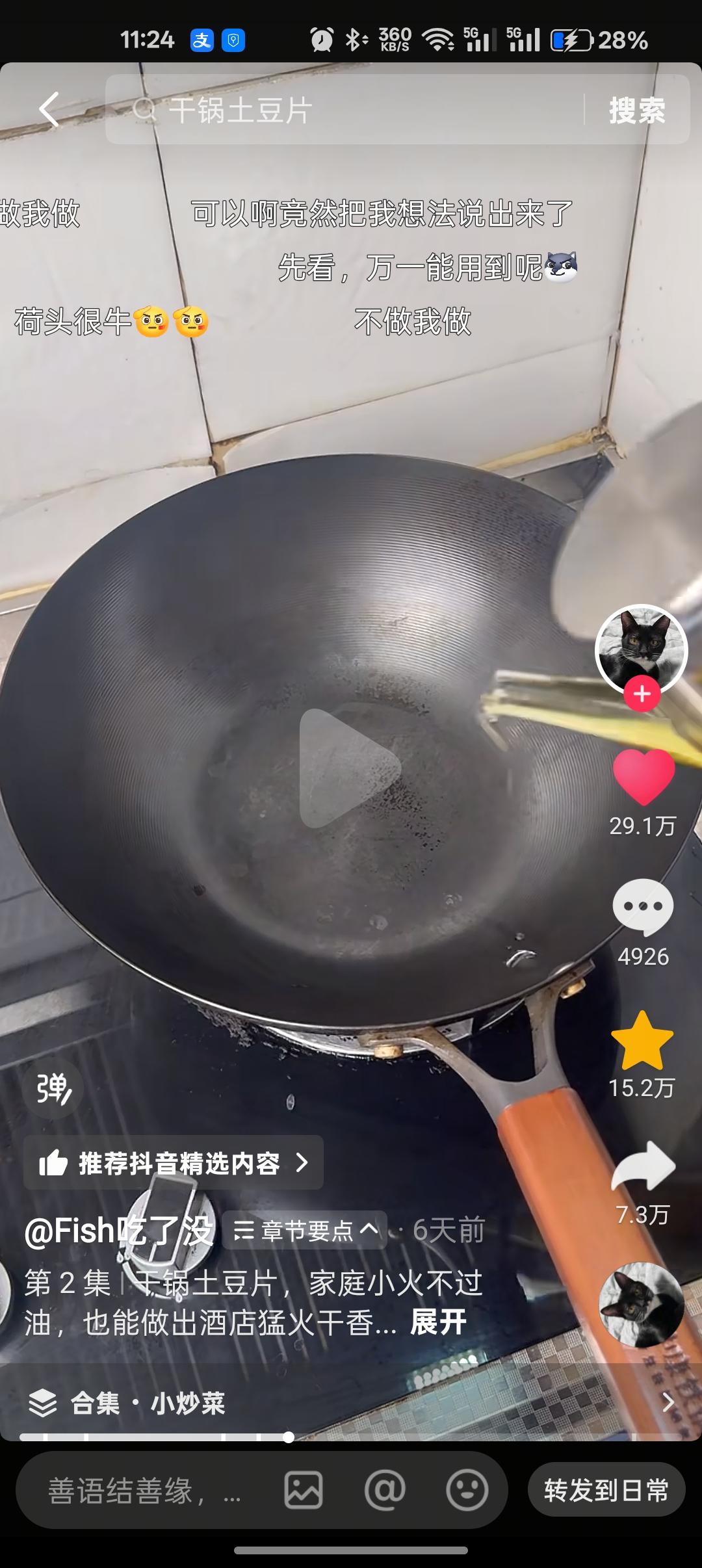This screenshot has height=1568, width=702.
Task: Follow the creator via the plus badge
Action: tap(642, 693)
